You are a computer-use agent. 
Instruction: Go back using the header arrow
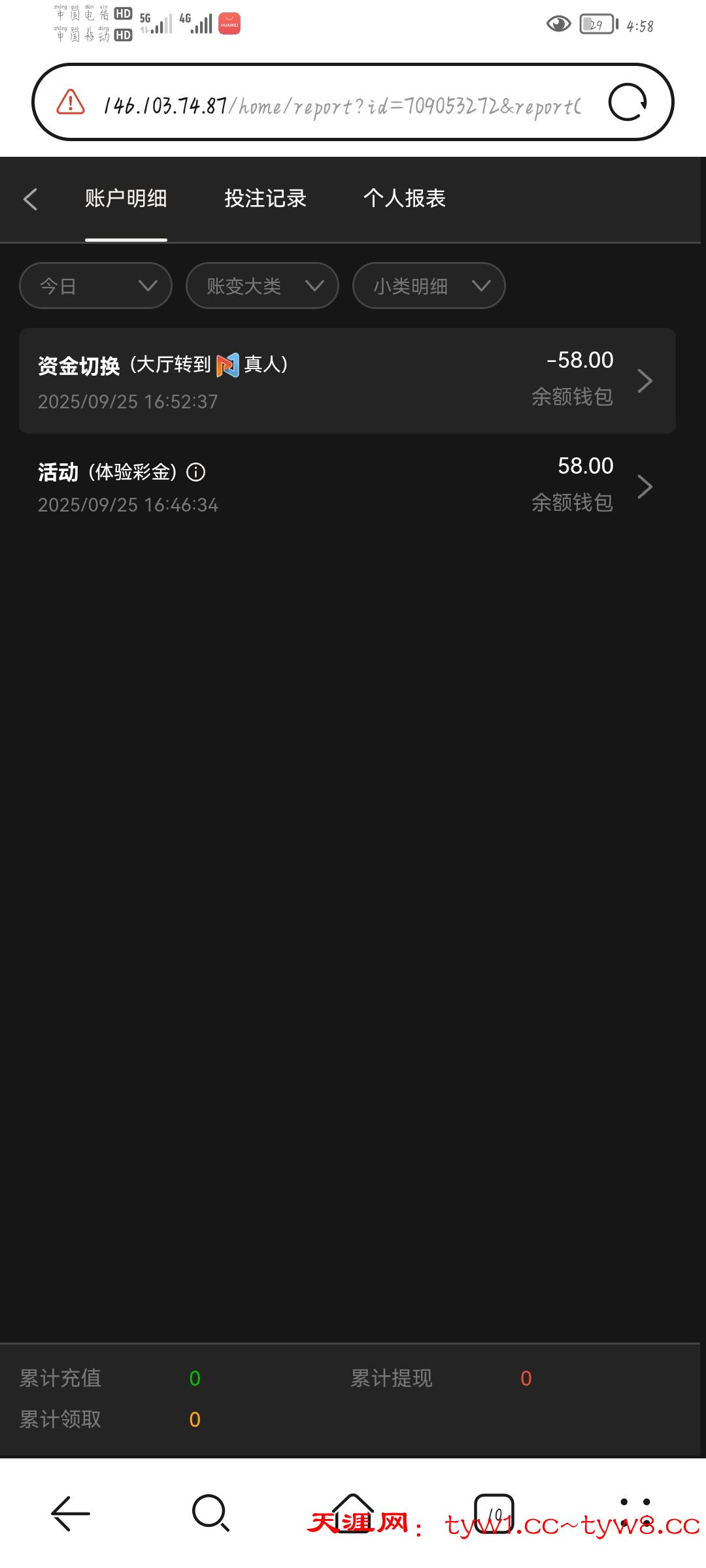pos(31,199)
